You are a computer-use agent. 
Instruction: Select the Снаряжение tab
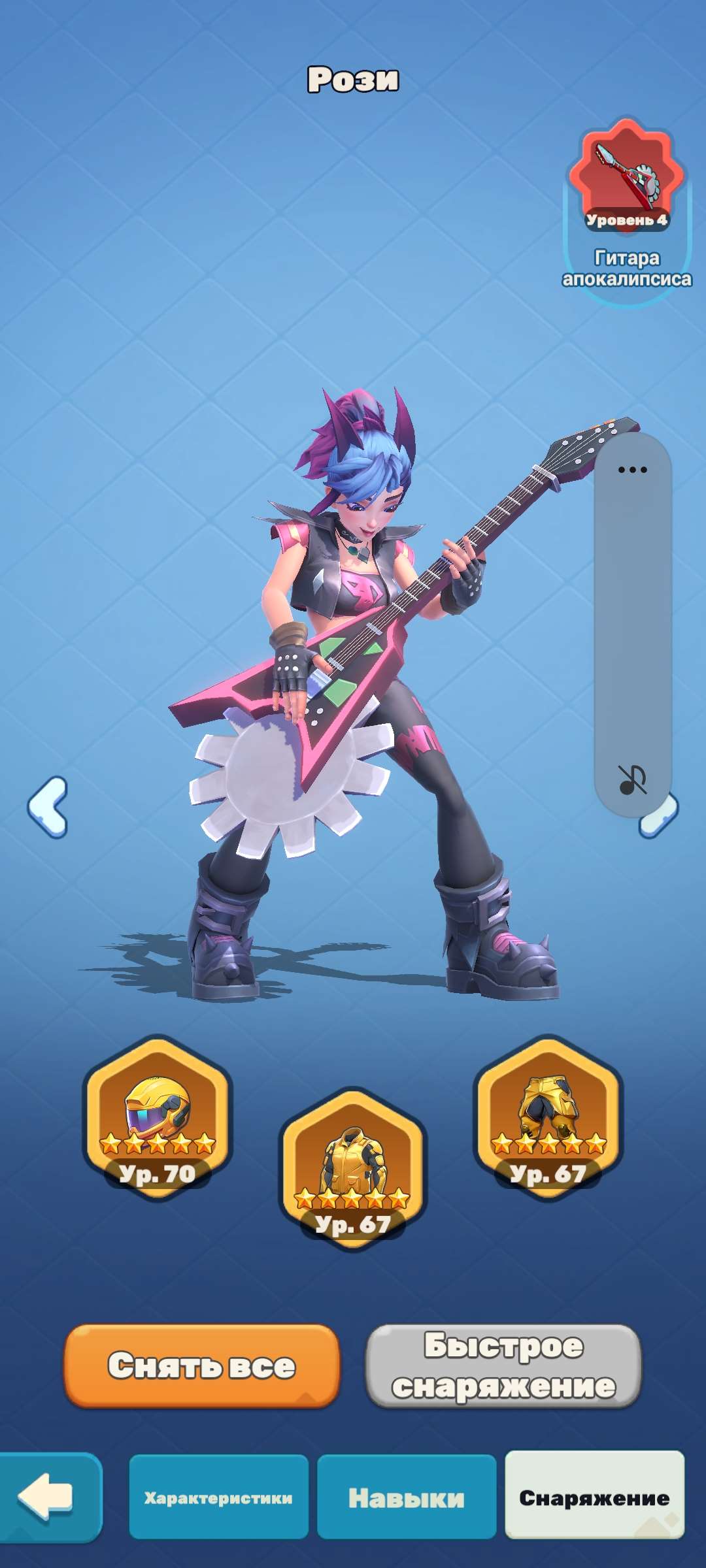[x=594, y=1497]
